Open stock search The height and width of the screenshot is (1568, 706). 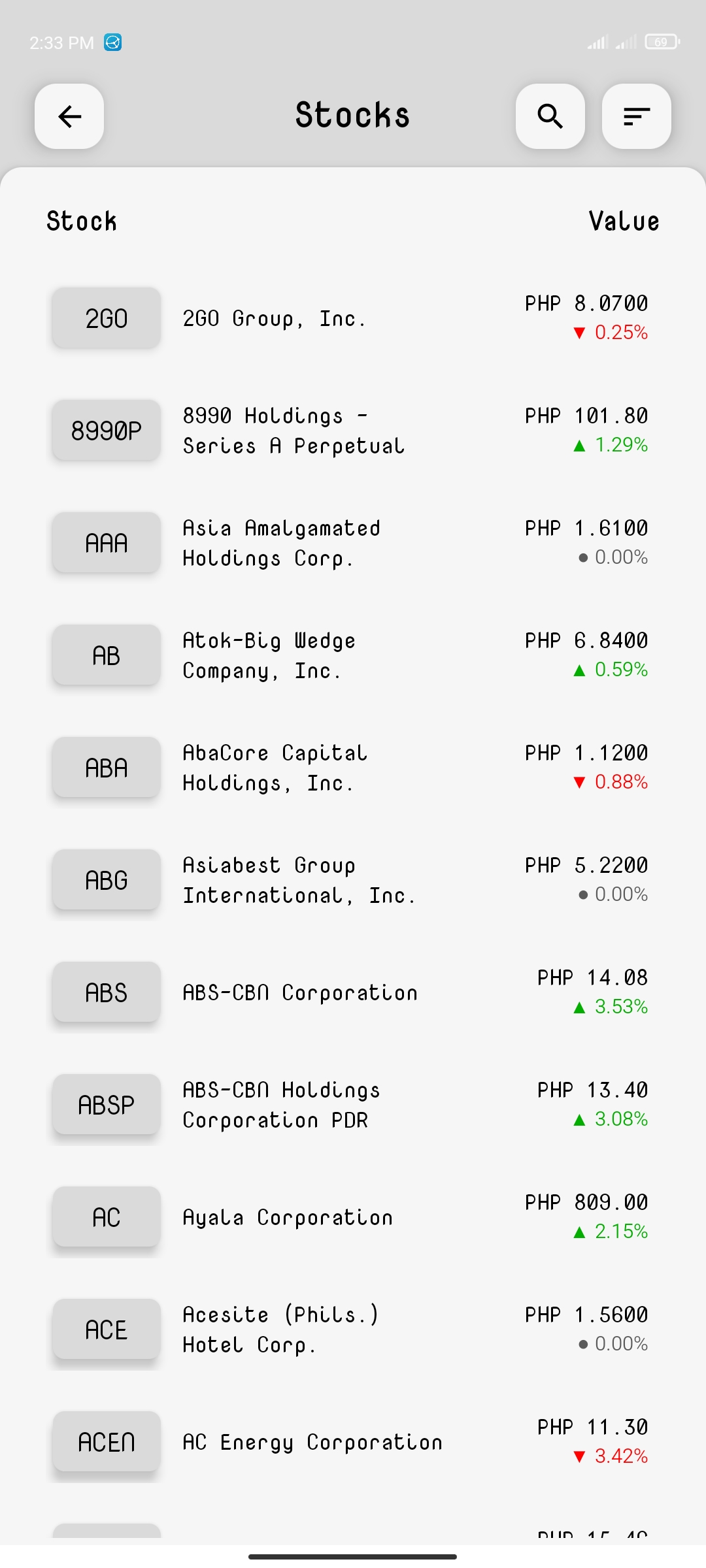point(550,116)
